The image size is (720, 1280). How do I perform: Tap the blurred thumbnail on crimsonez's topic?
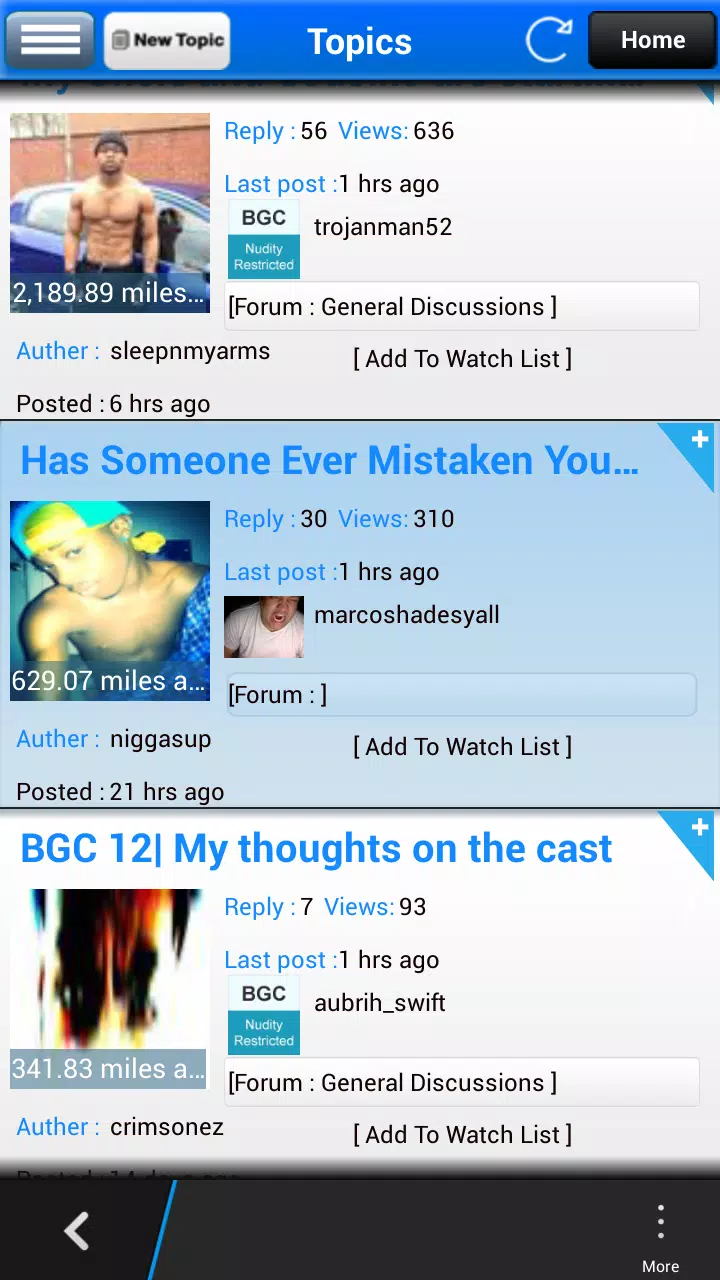pyautogui.click(x=108, y=987)
